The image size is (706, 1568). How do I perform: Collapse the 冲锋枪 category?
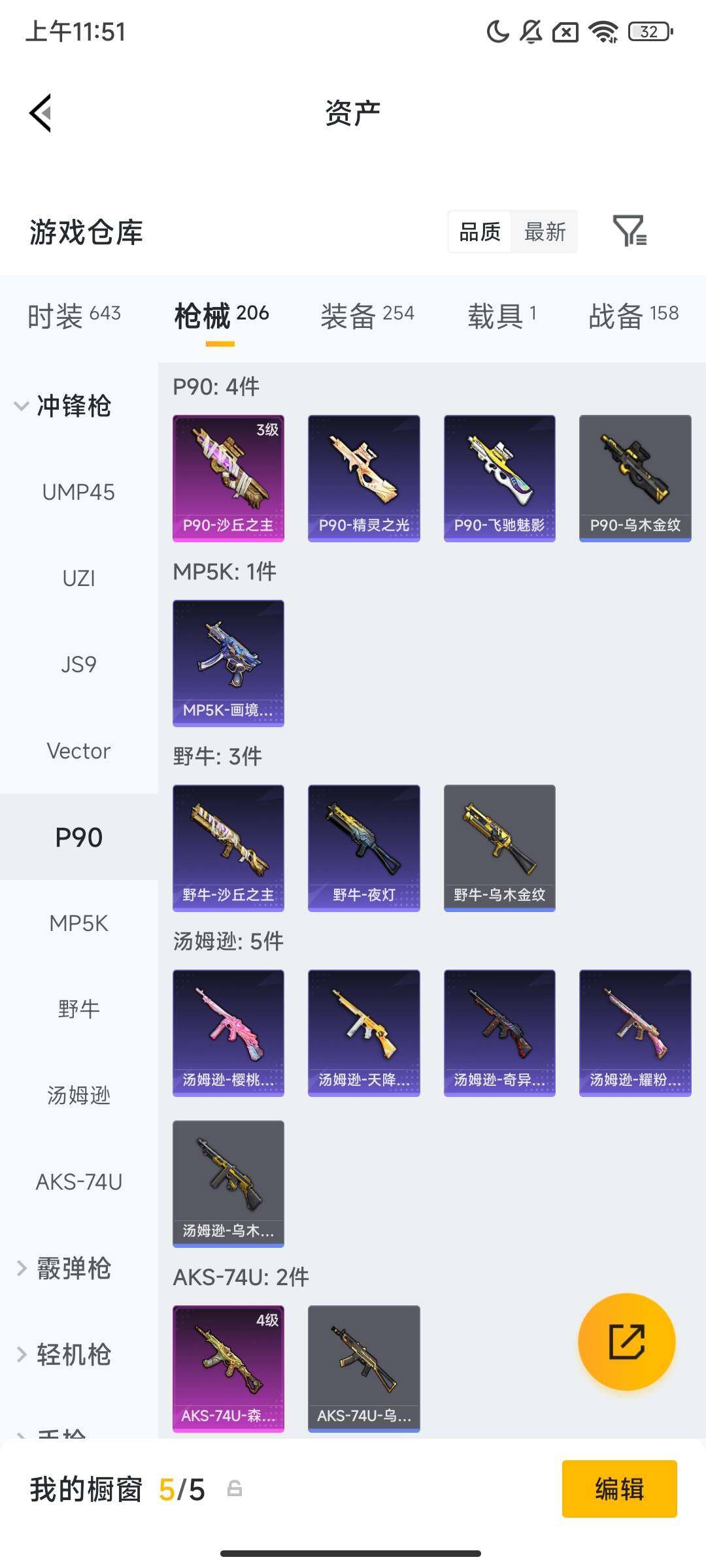[63, 406]
